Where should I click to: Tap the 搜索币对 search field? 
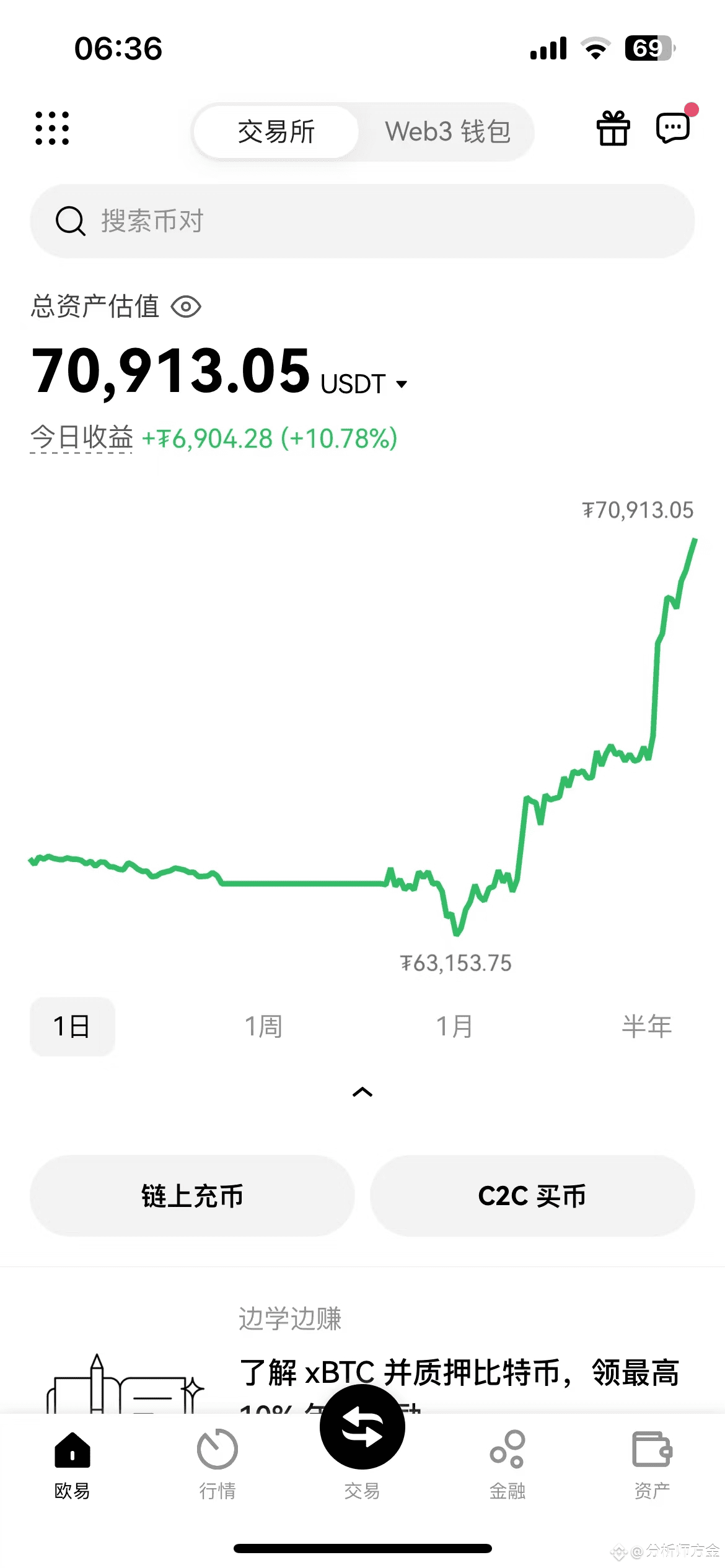pyautogui.click(x=362, y=221)
